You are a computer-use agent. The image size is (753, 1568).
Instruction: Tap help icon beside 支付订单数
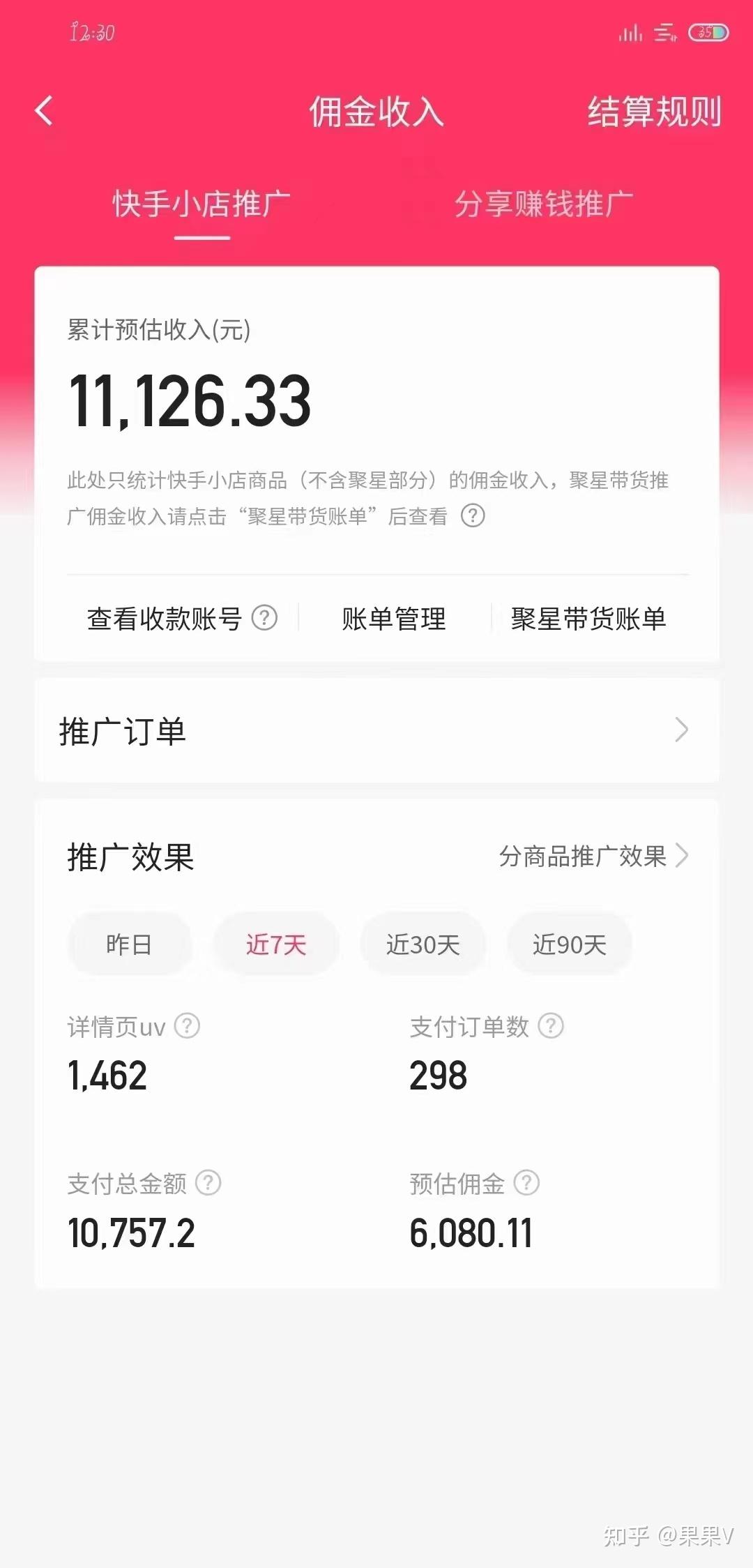coord(552,1026)
